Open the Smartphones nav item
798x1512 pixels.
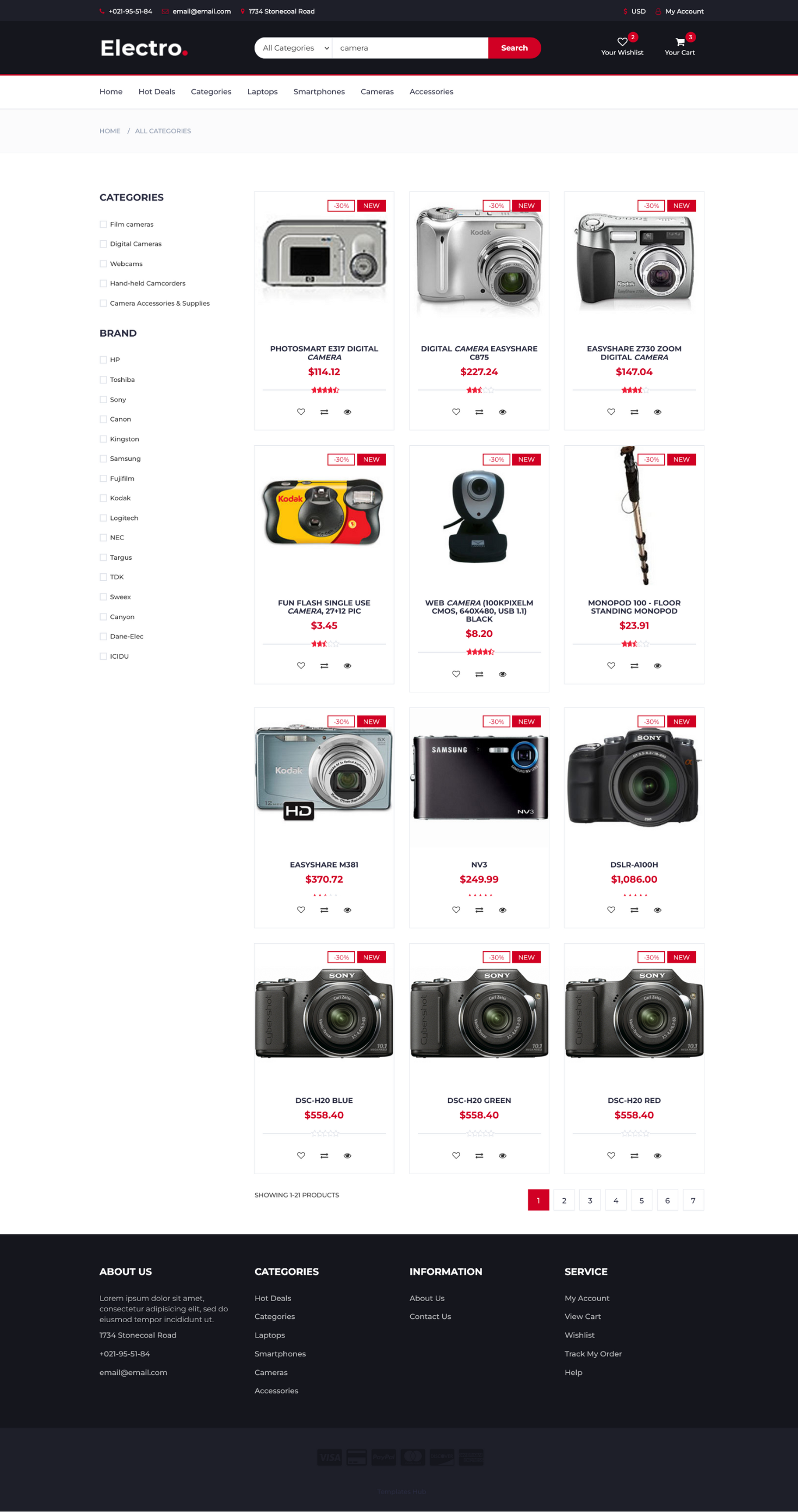pos(319,91)
